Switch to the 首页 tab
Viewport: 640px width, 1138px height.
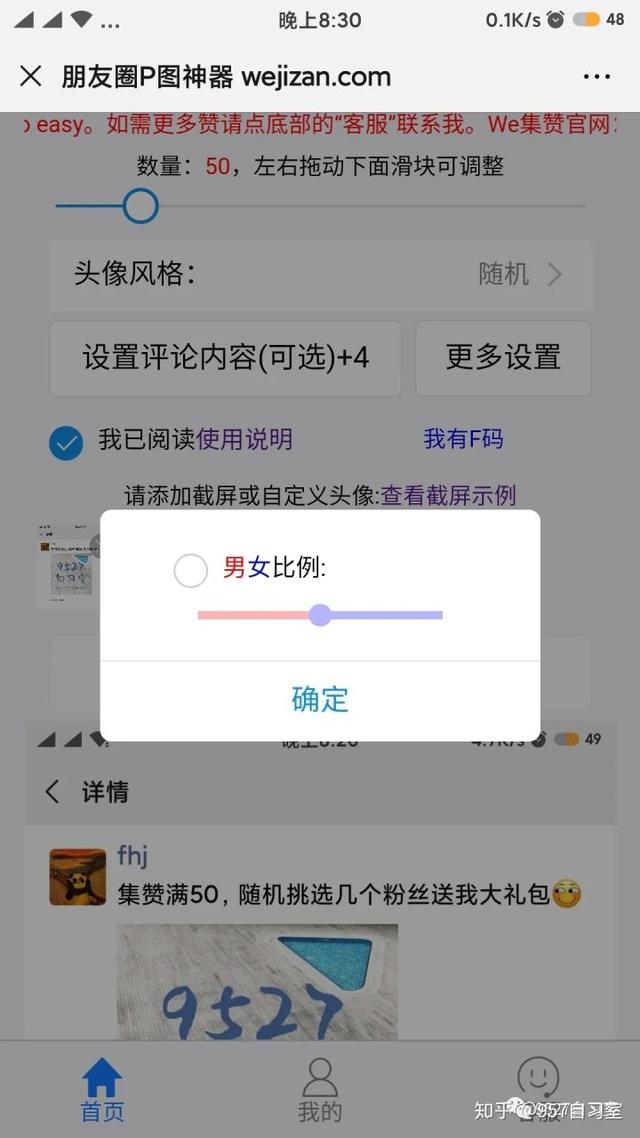[x=102, y=1090]
